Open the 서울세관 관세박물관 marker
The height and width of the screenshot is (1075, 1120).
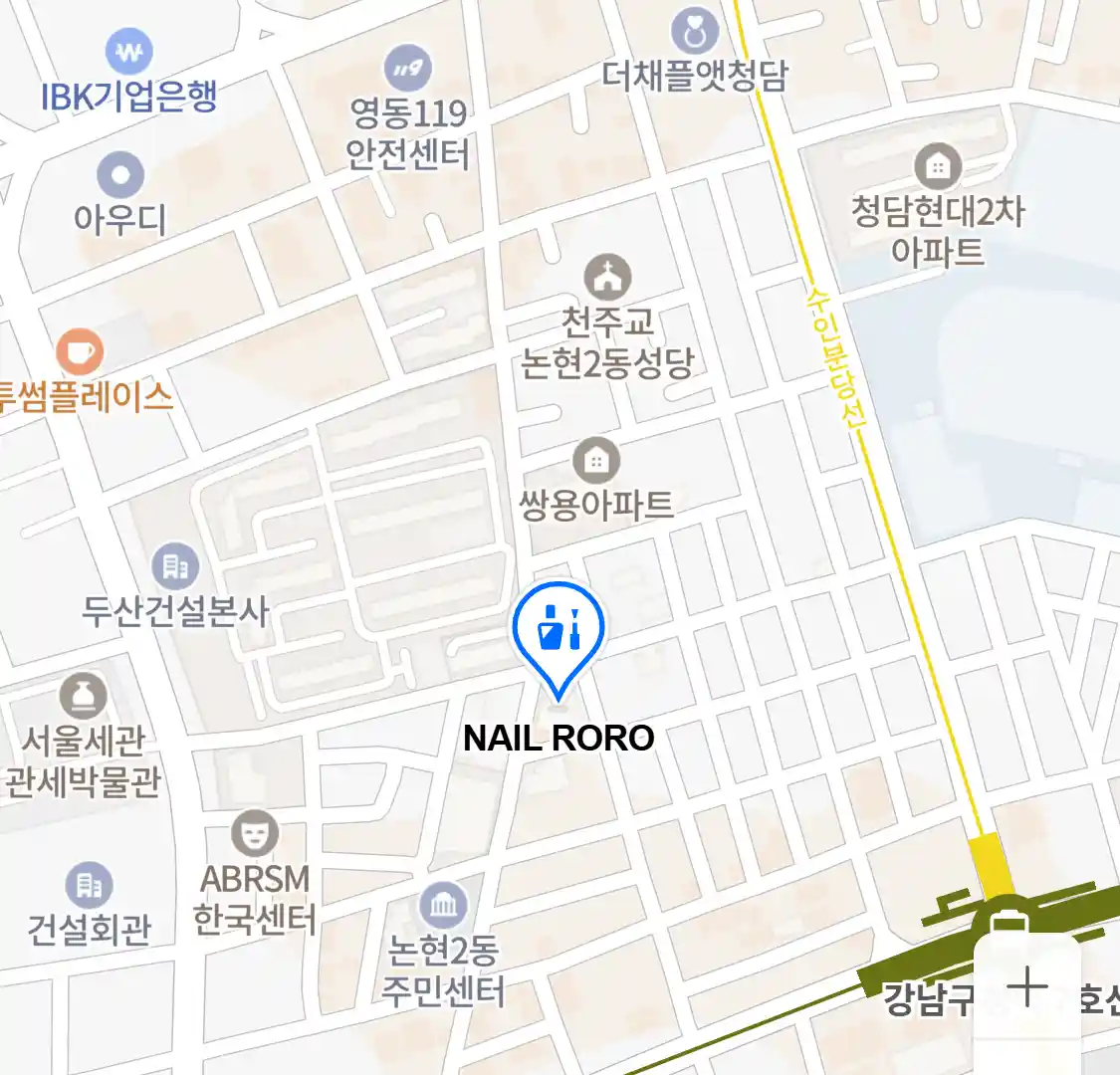click(83, 697)
